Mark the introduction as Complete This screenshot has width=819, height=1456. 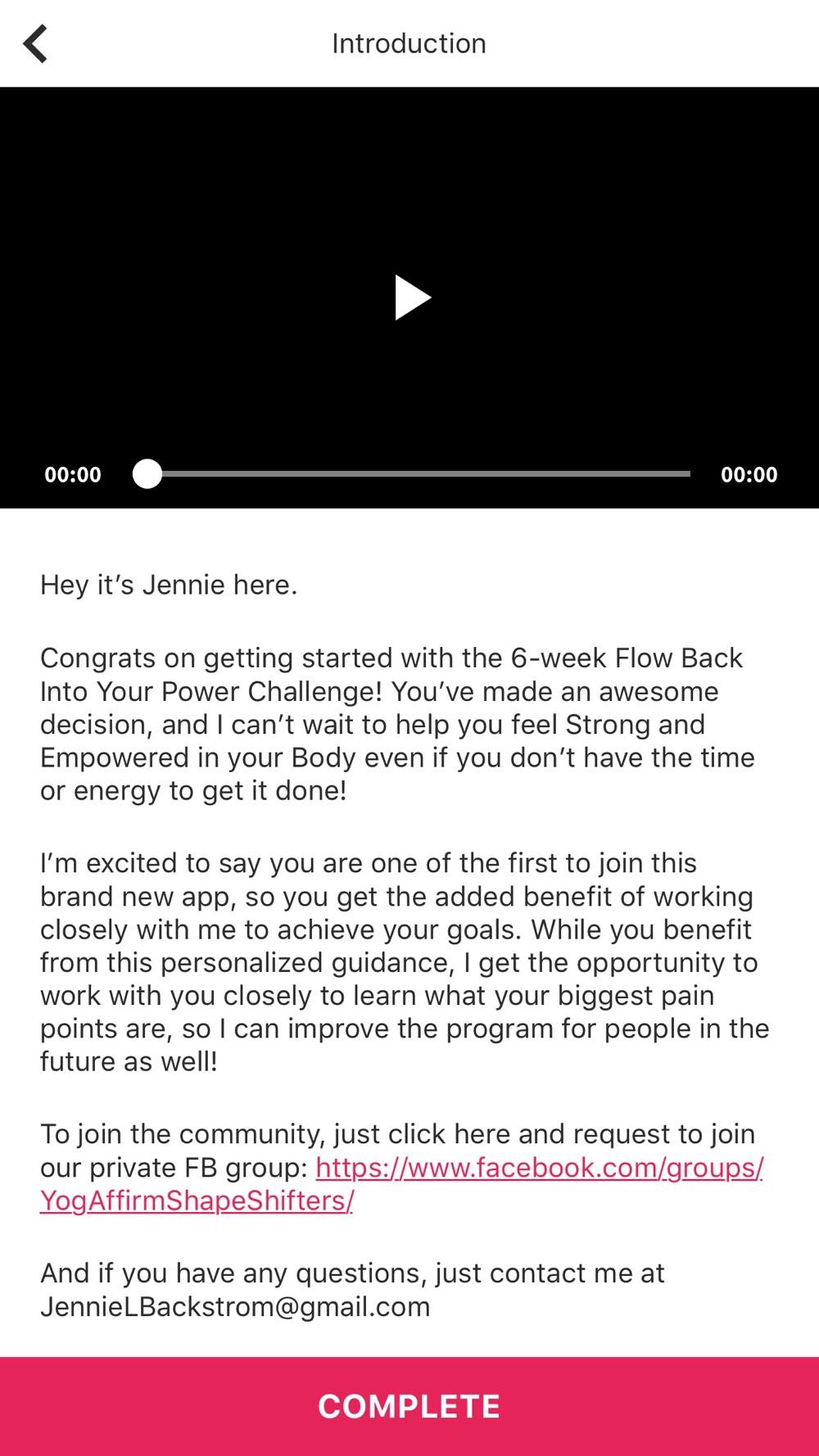click(x=409, y=1406)
